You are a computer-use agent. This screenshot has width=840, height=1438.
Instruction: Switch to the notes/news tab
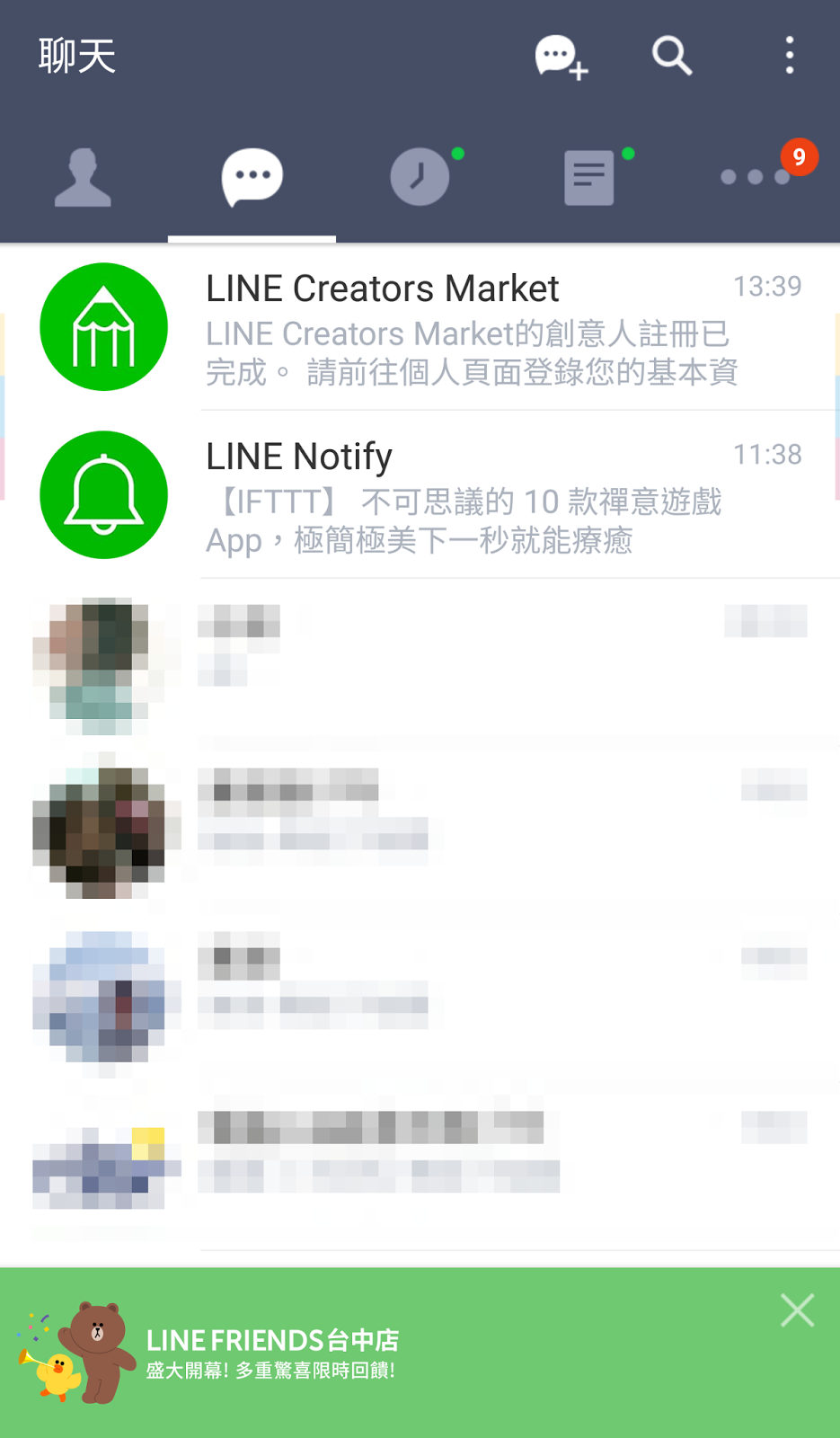point(589,178)
